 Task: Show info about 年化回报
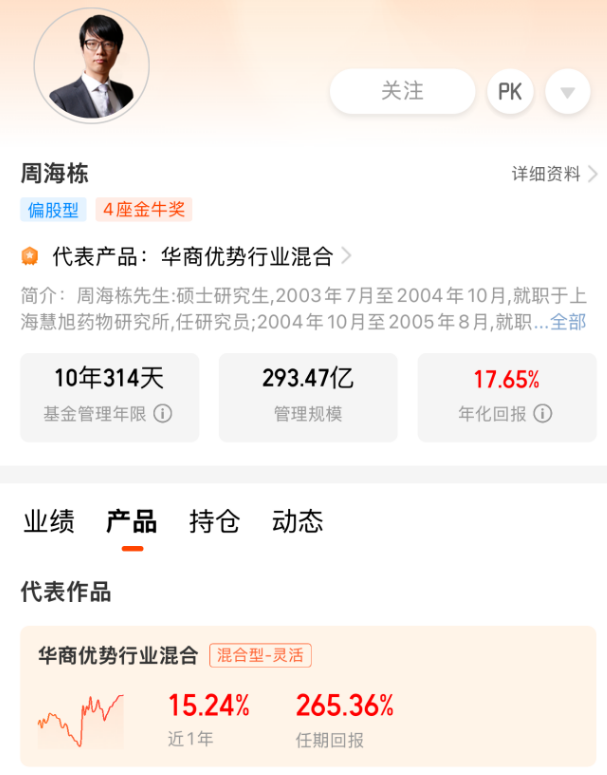point(543,413)
